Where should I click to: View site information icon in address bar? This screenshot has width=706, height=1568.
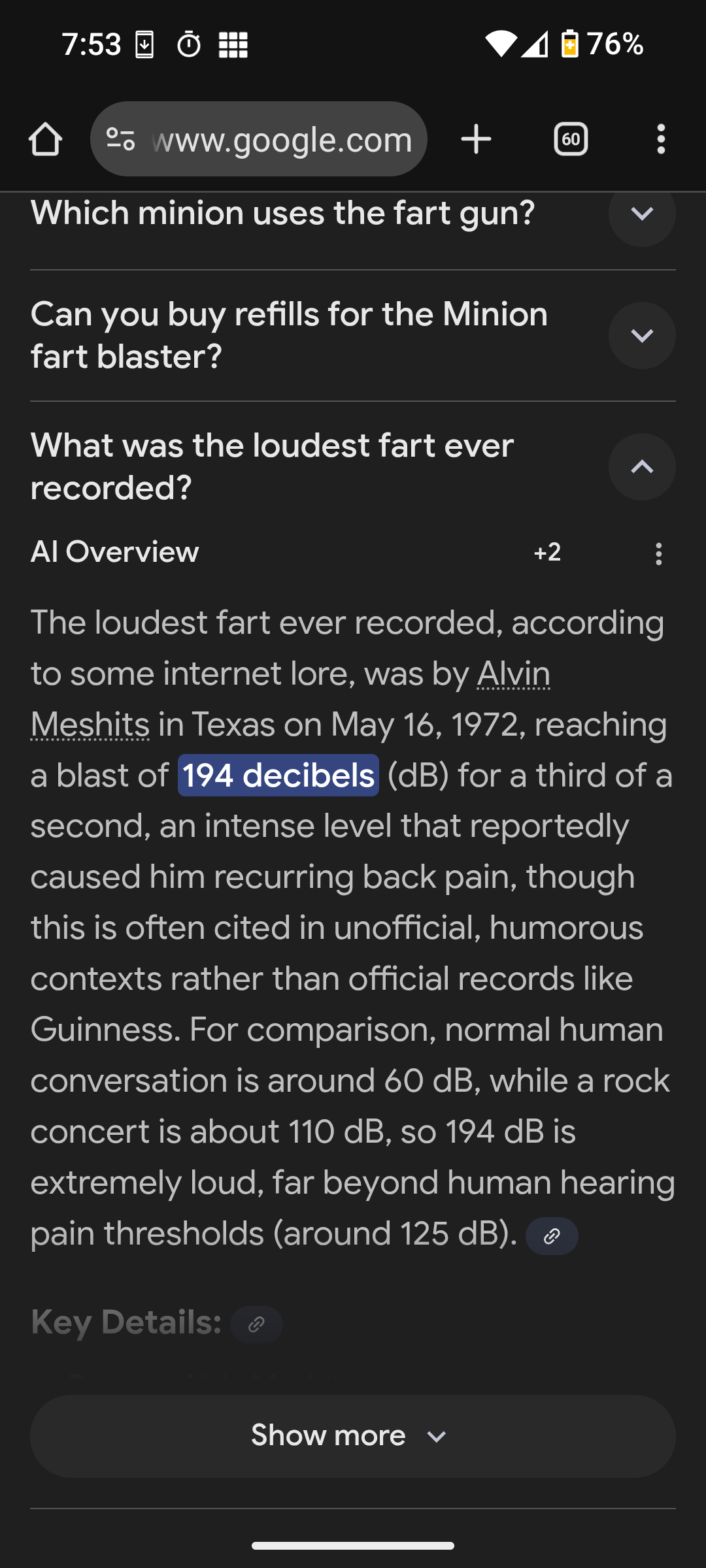121,139
